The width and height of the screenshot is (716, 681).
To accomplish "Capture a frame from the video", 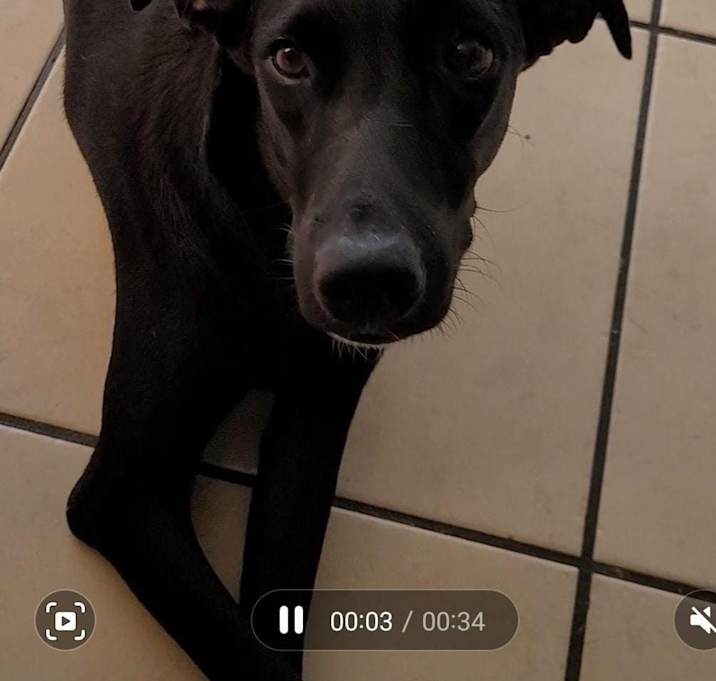I will (x=65, y=620).
